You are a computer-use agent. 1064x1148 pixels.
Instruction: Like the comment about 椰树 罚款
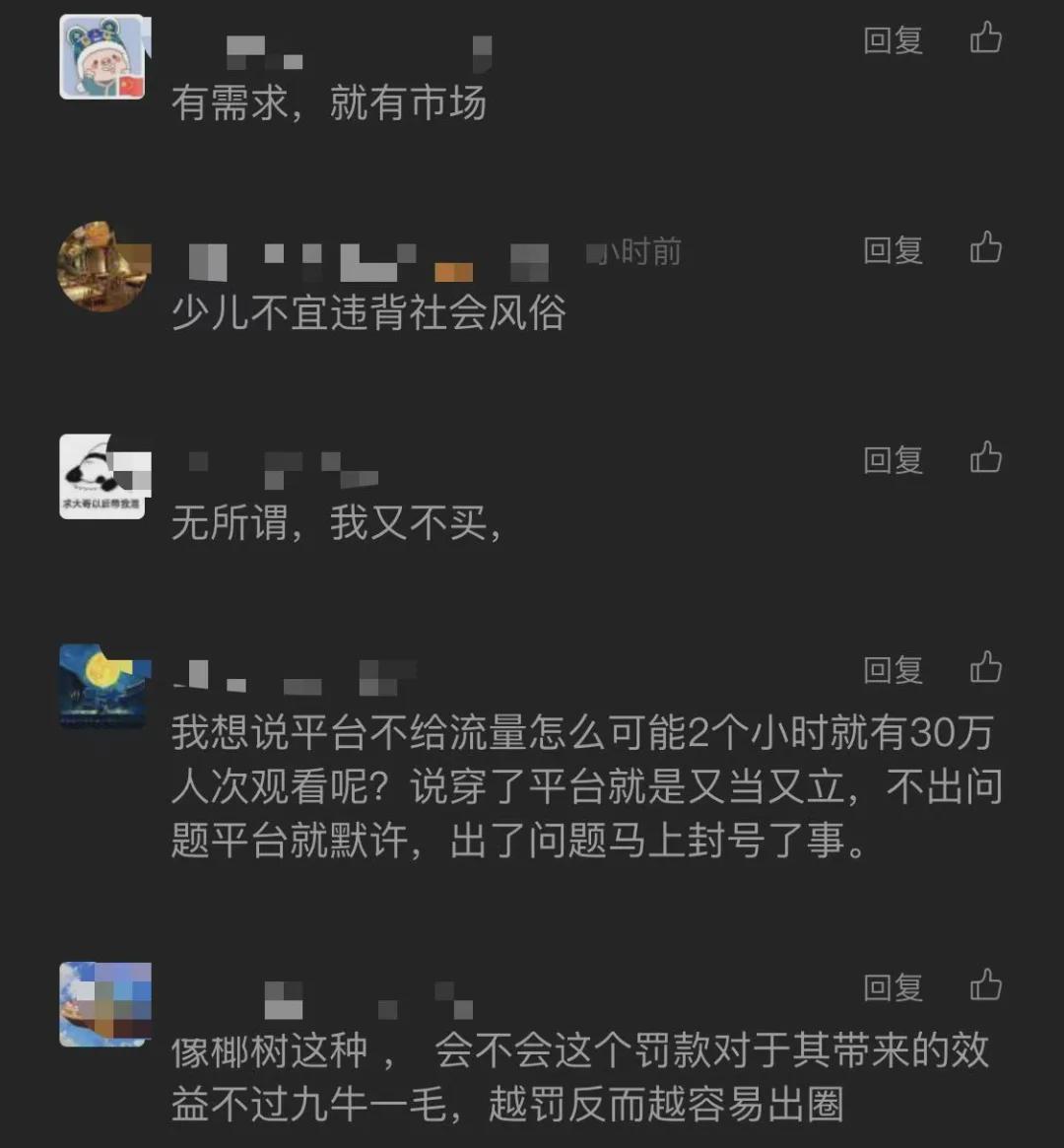985,985
